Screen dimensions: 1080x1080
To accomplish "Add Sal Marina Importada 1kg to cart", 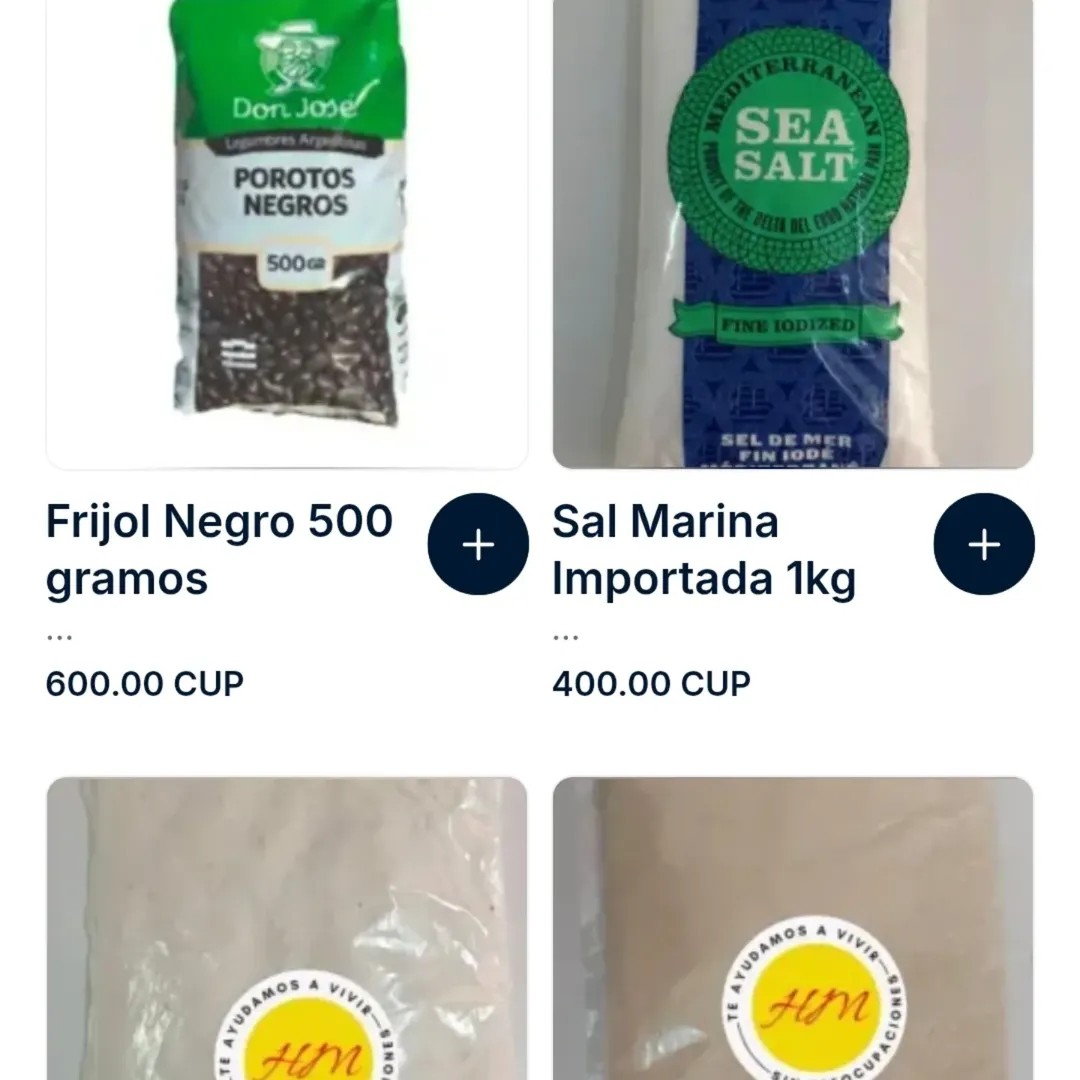I will (984, 544).
